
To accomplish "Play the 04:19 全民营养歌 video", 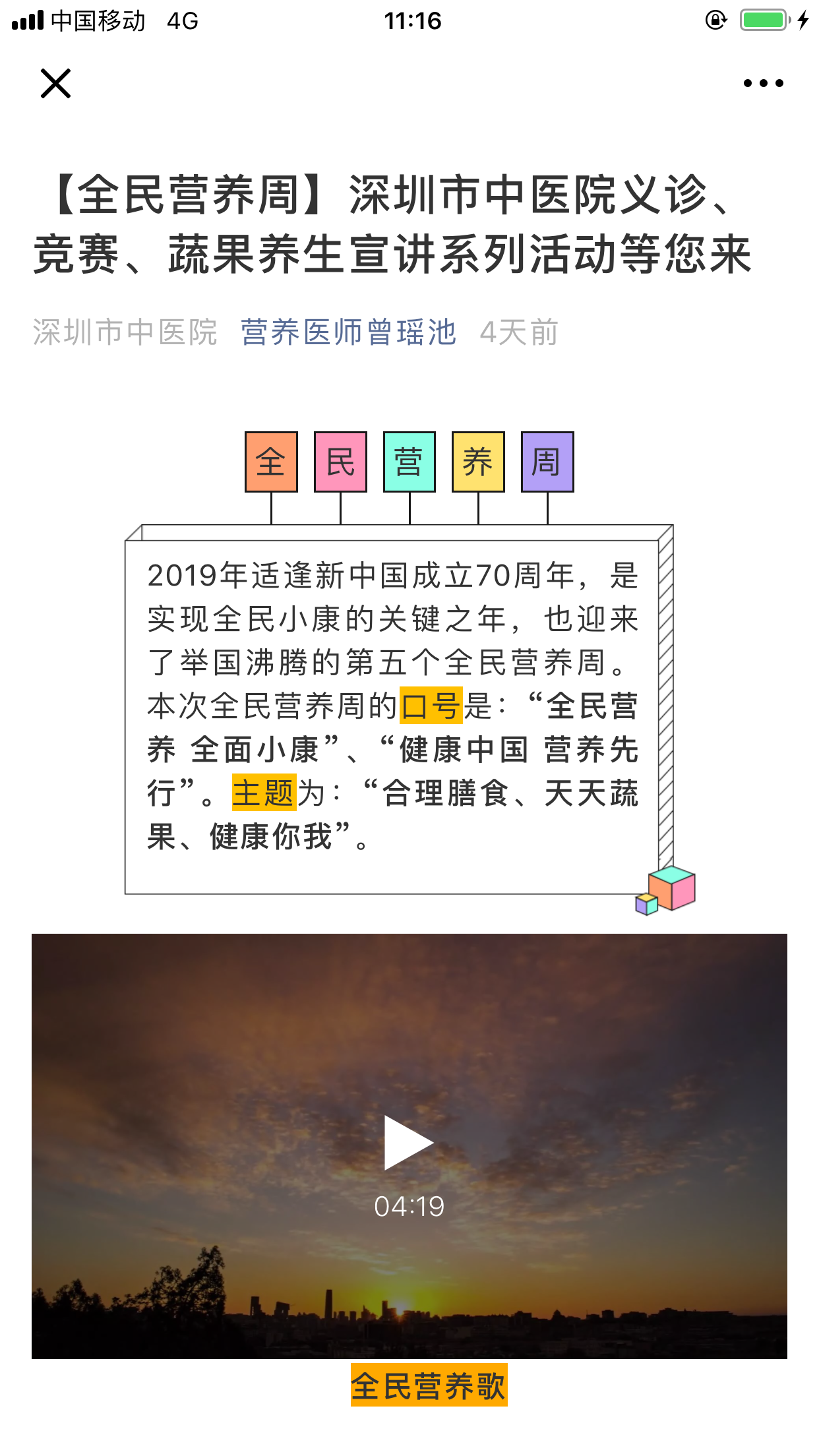I will click(x=409, y=1143).
